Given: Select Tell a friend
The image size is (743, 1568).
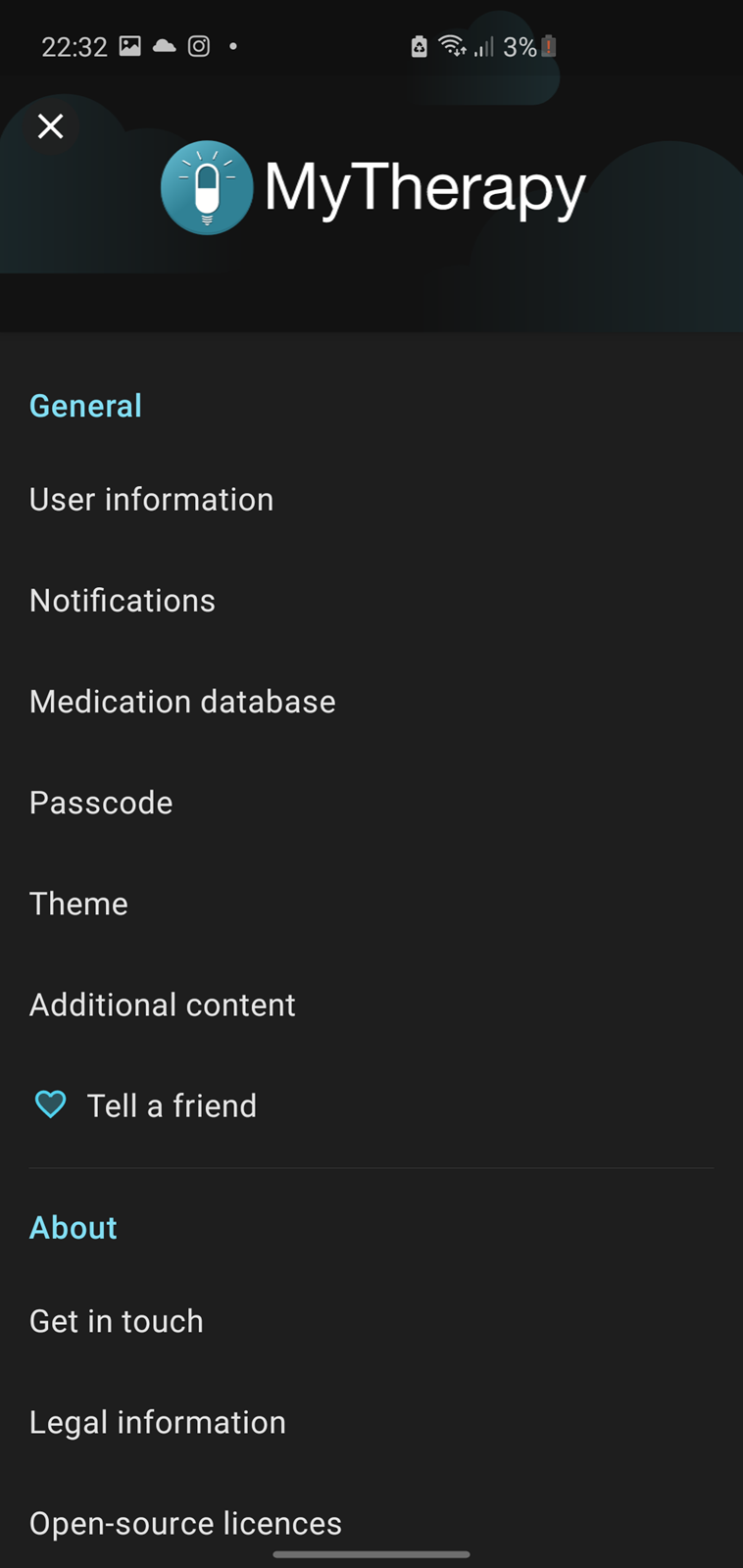Looking at the screenshot, I should pyautogui.click(x=371, y=1105).
